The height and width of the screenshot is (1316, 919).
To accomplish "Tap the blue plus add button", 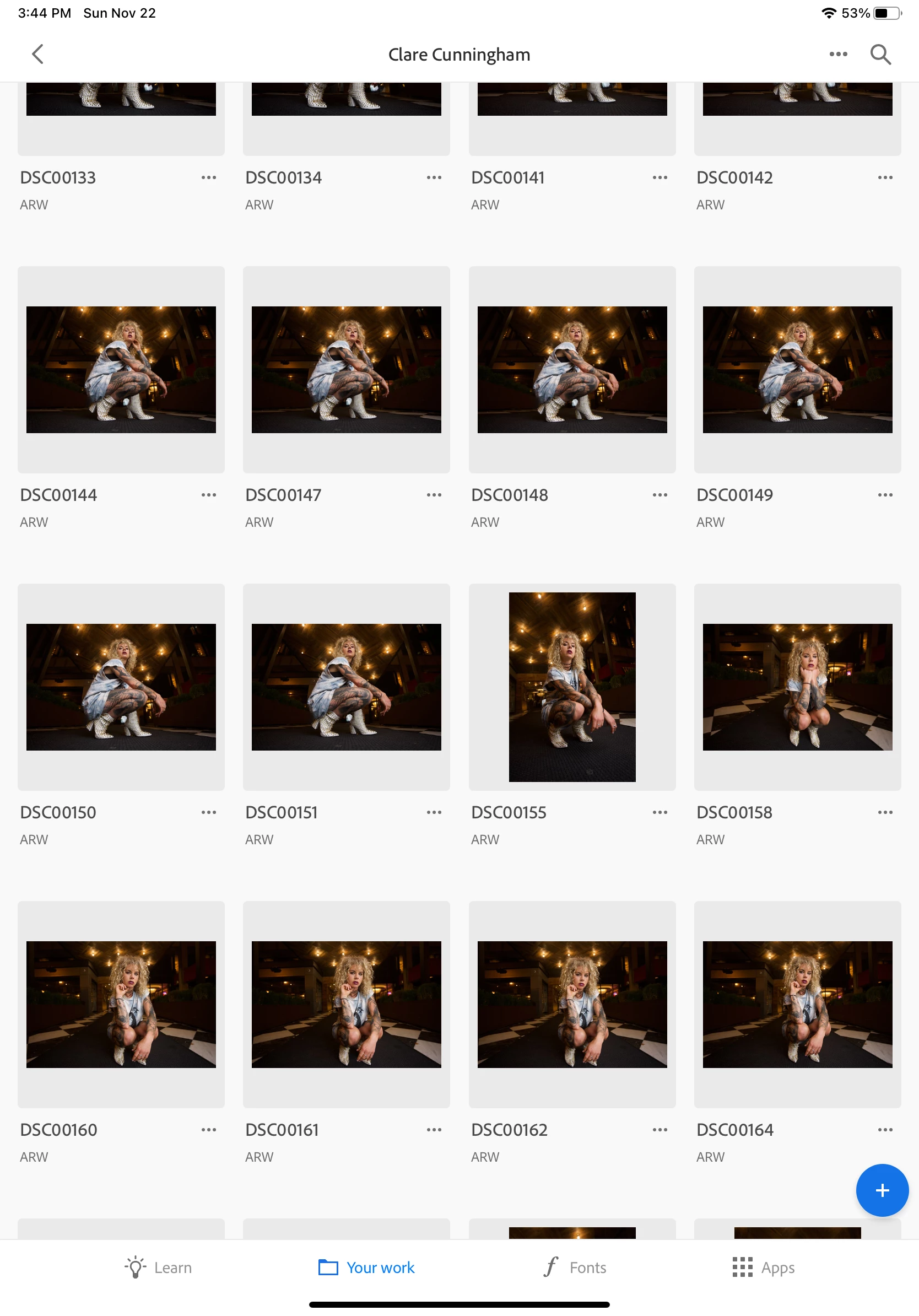I will pyautogui.click(x=882, y=1190).
